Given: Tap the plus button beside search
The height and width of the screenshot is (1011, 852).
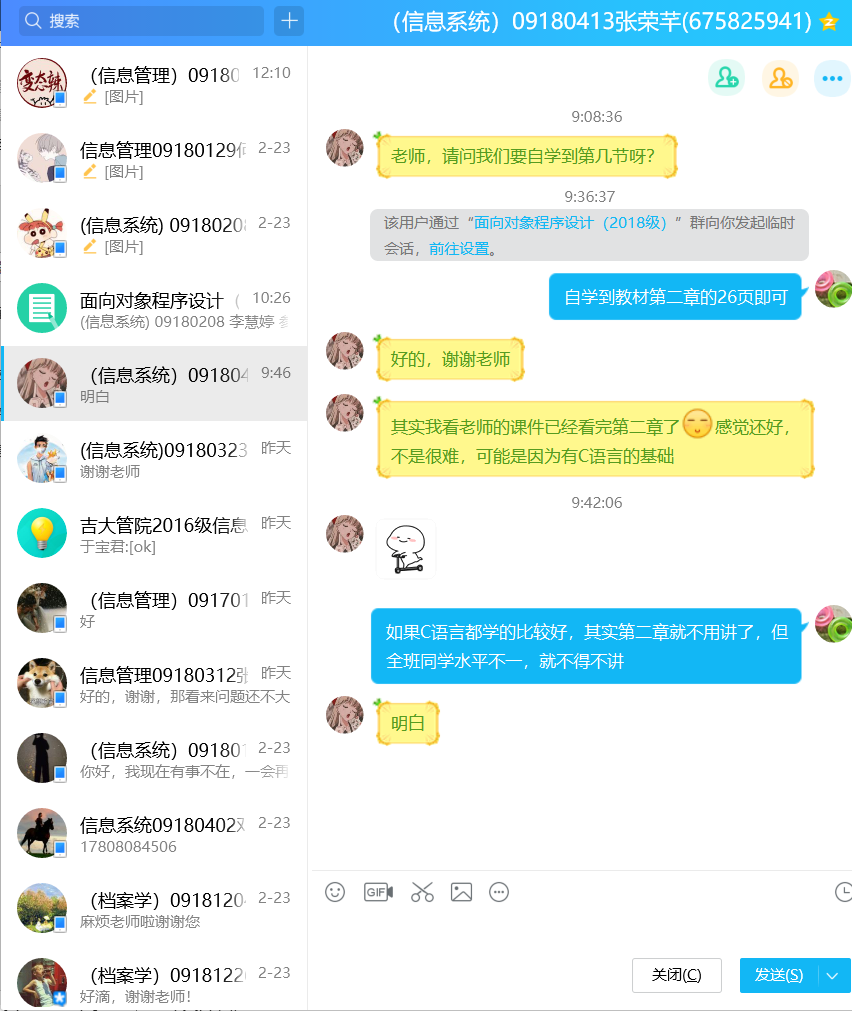Looking at the screenshot, I should click(x=289, y=21).
